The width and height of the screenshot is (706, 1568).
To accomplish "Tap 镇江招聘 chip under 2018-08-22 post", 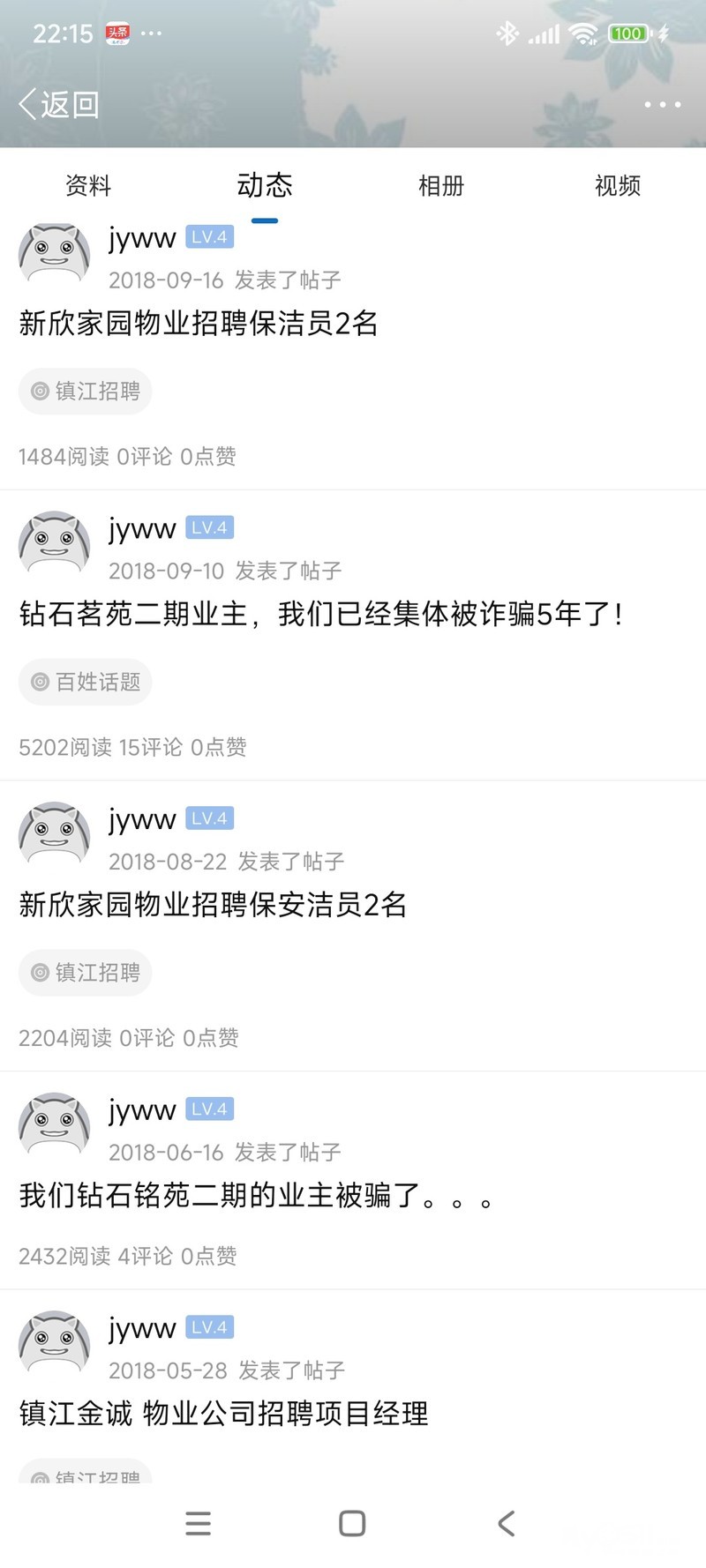I will [86, 973].
